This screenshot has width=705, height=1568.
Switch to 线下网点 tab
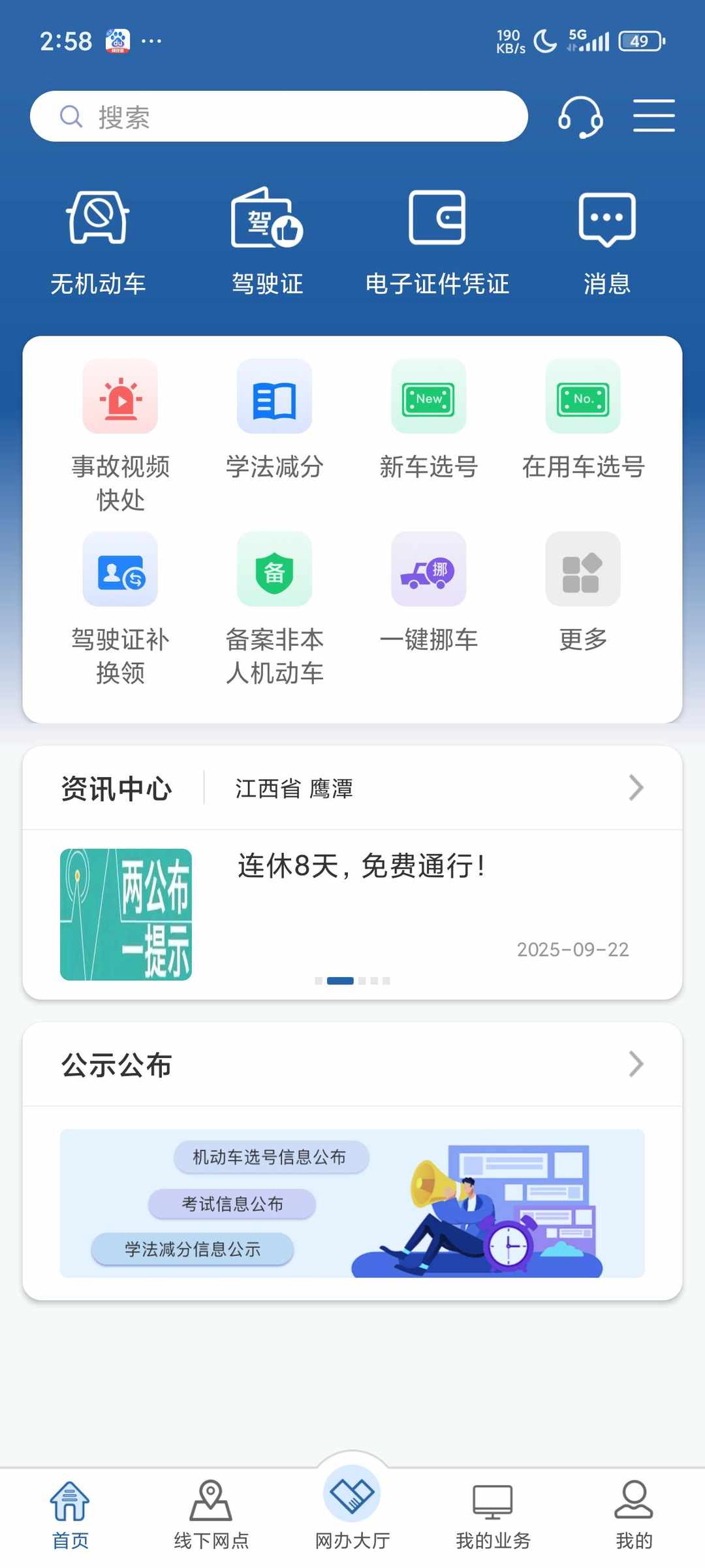coord(211,1514)
